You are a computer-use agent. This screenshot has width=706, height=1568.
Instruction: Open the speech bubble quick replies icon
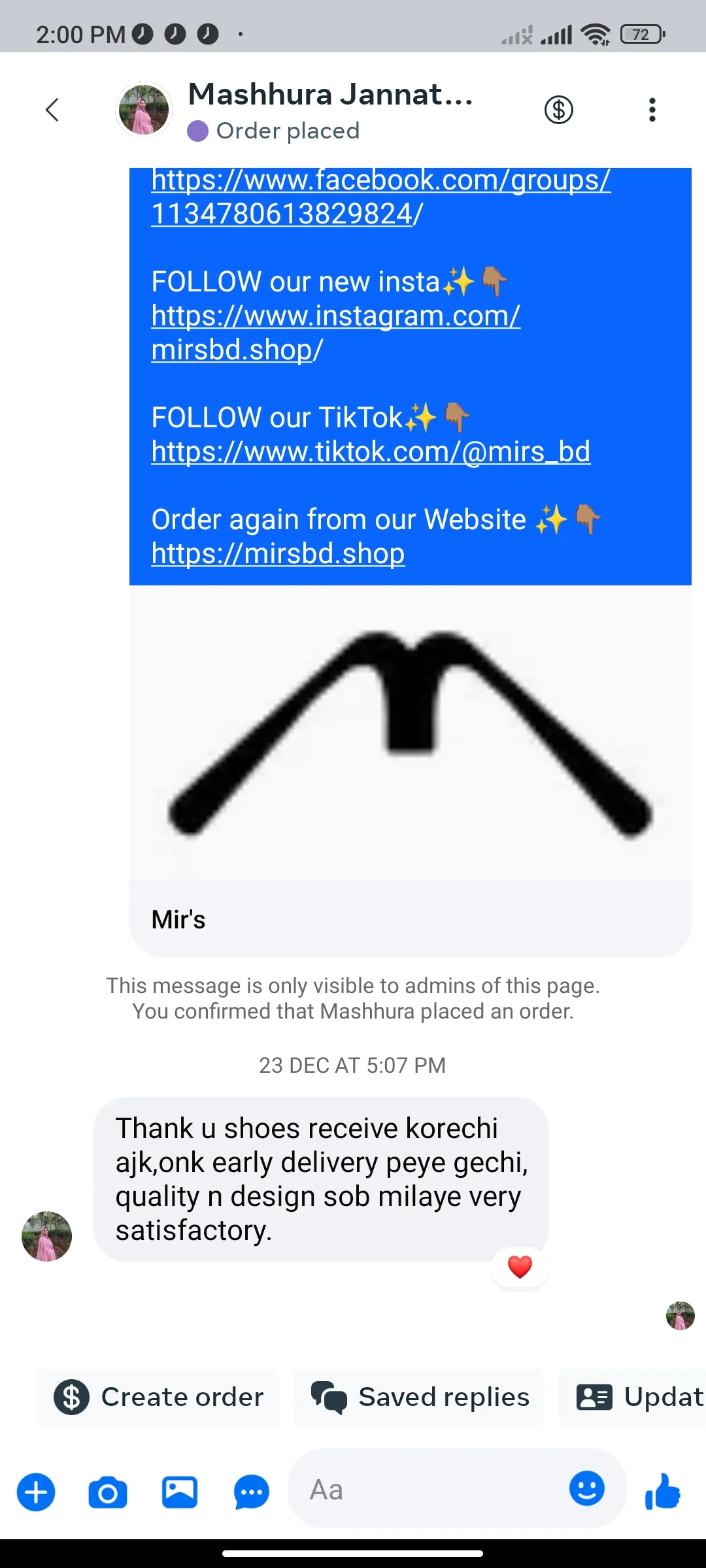point(252,1492)
